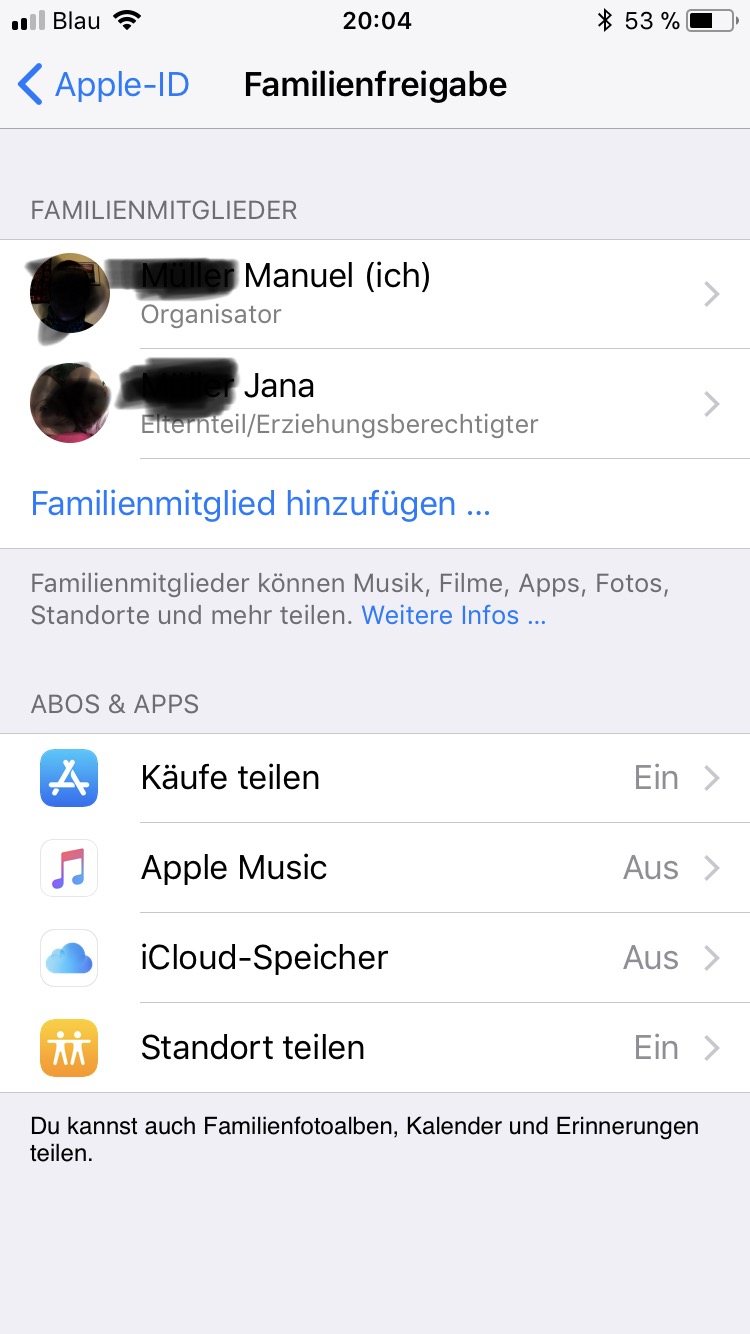Viewport: 750px width, 1334px height.
Task: Go back to Apple-ID settings
Action: point(104,85)
